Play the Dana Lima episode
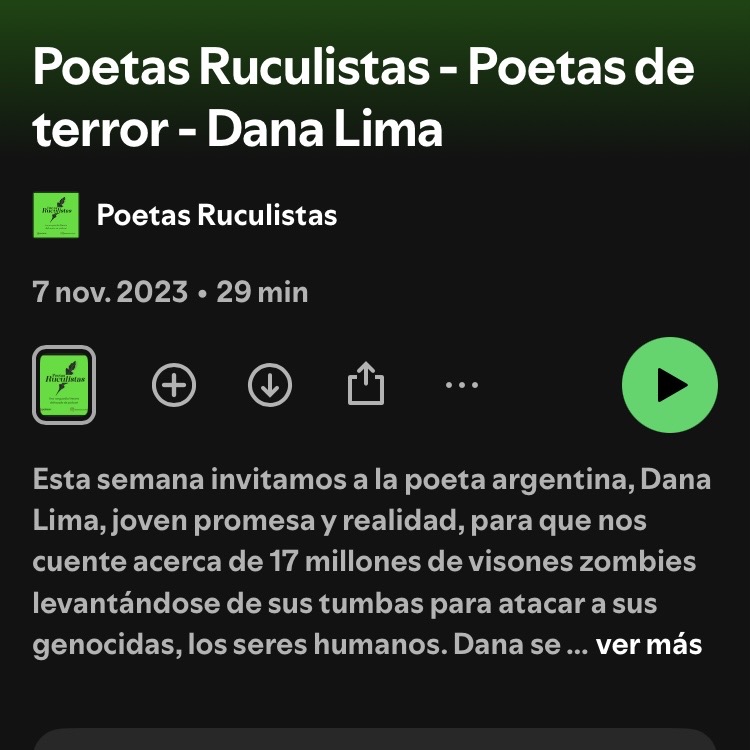This screenshot has height=750, width=750. (x=669, y=385)
